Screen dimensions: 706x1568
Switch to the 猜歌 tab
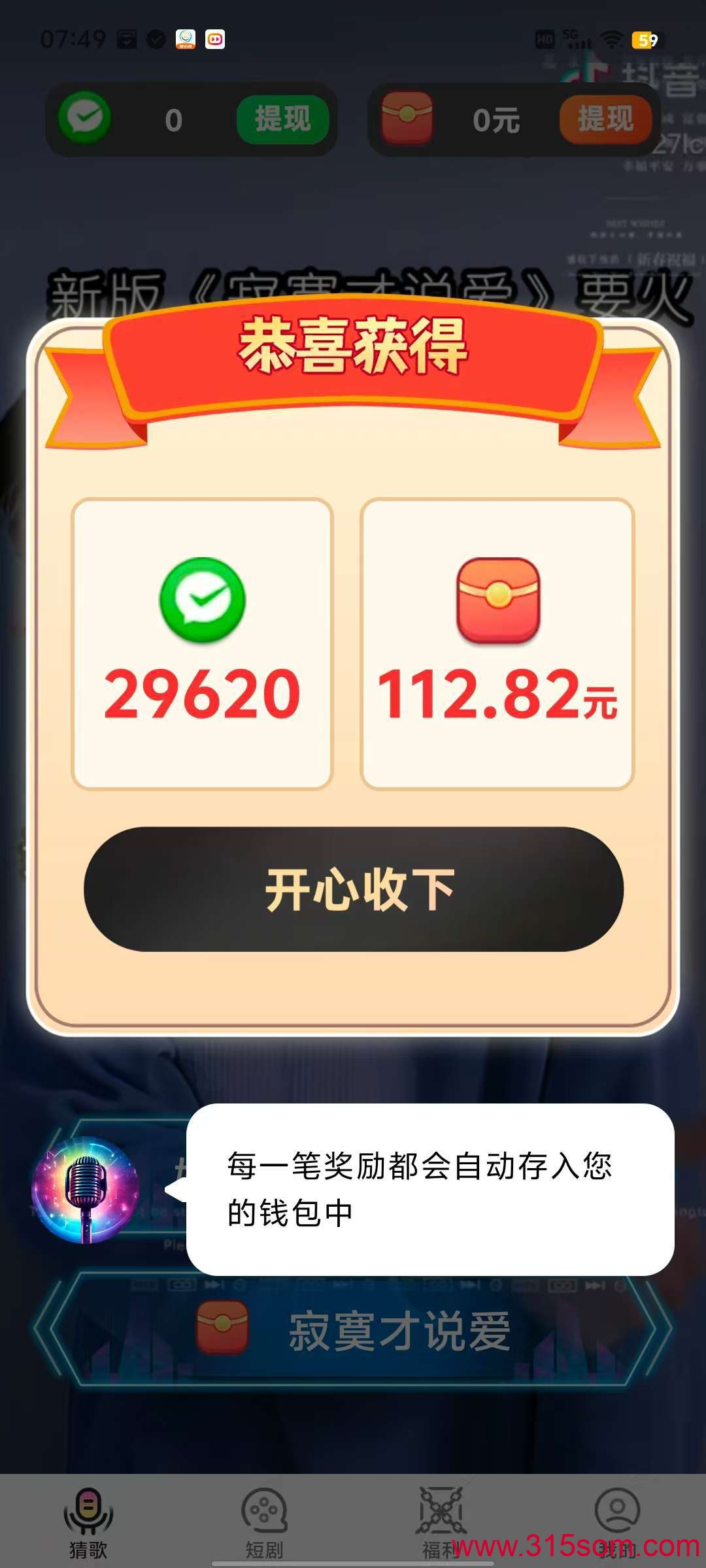[x=88, y=1522]
